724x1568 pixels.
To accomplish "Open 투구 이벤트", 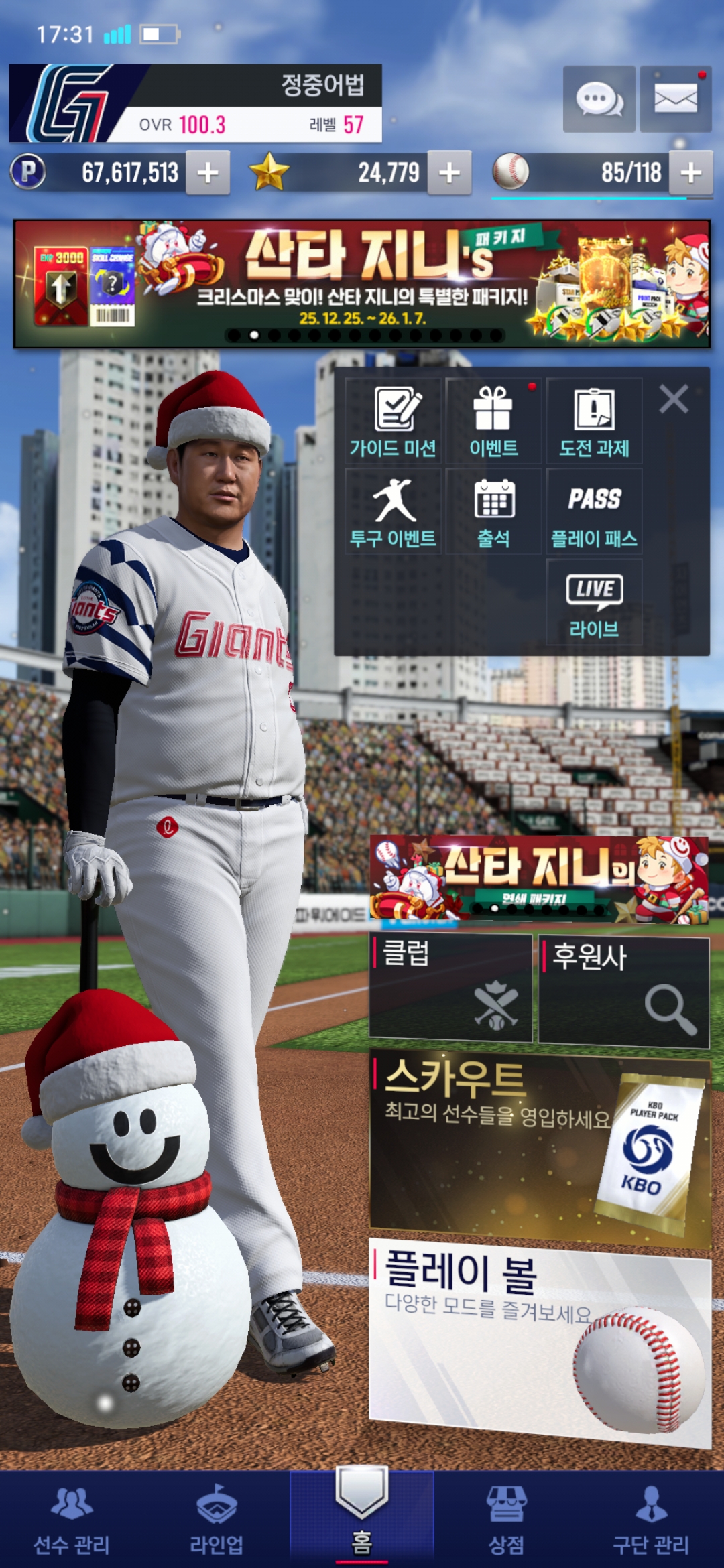I will point(394,512).
